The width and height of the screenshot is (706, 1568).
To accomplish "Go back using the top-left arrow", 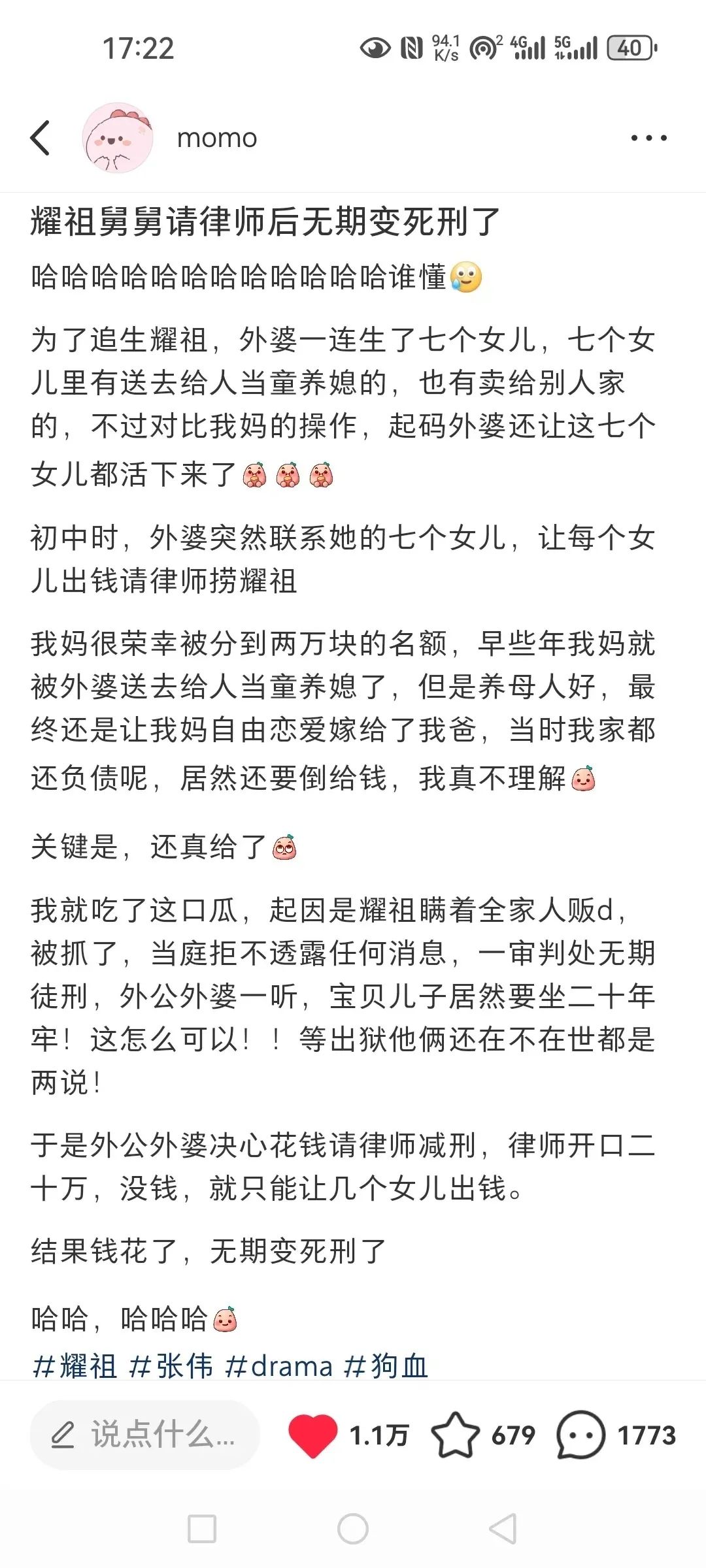I will tap(40, 138).
